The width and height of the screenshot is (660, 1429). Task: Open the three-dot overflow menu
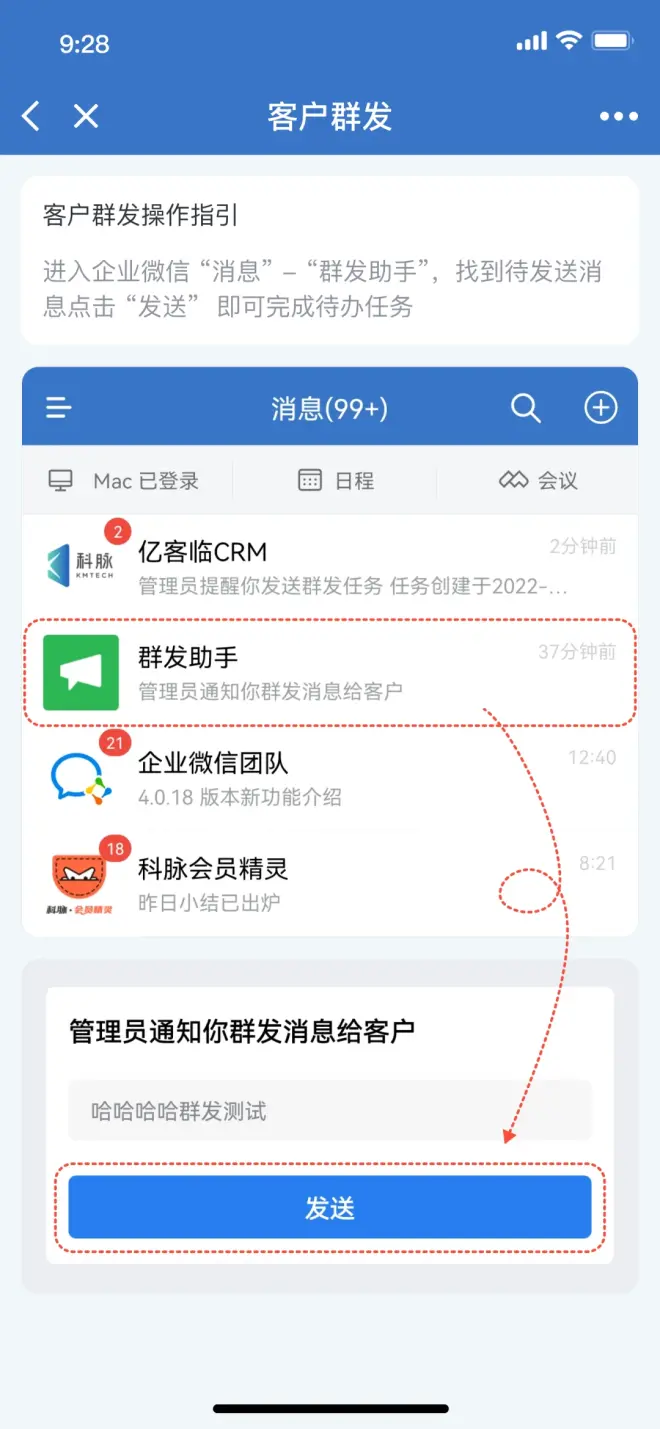[x=618, y=117]
